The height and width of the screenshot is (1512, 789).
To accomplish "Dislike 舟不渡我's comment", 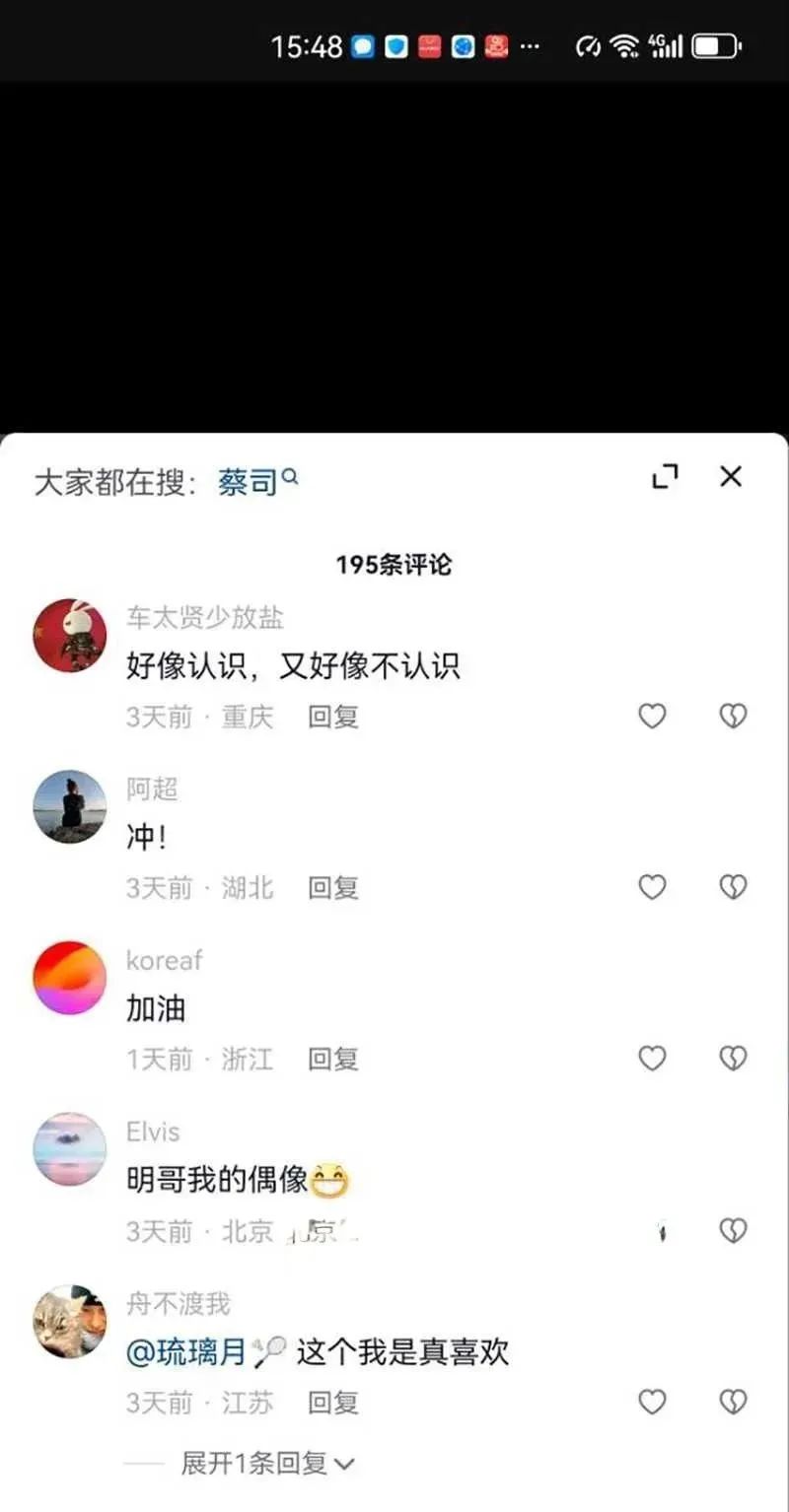I will pos(733,1402).
